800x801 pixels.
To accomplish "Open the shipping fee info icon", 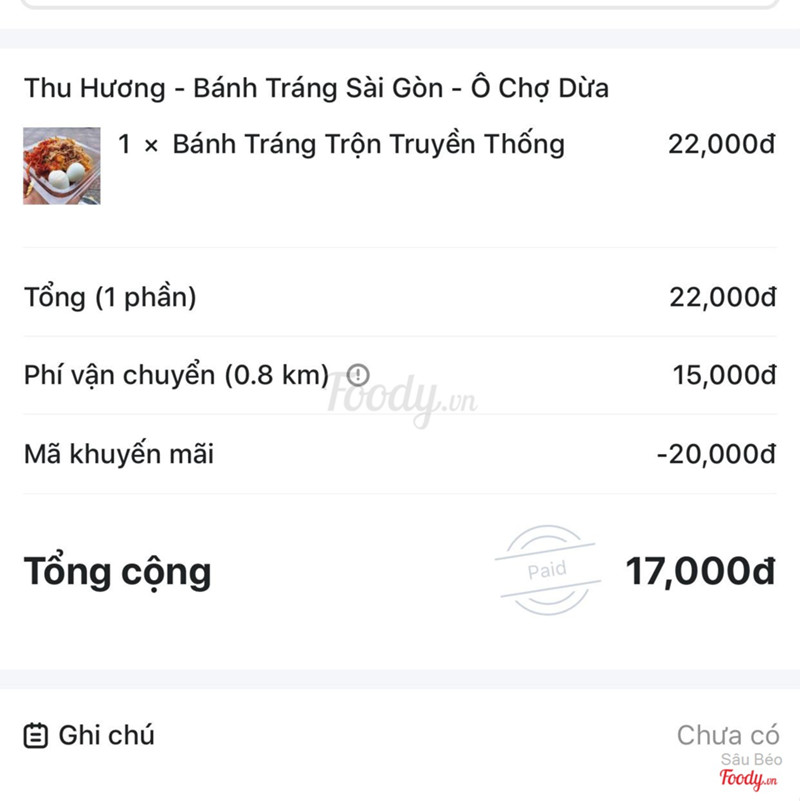I will click(x=358, y=376).
